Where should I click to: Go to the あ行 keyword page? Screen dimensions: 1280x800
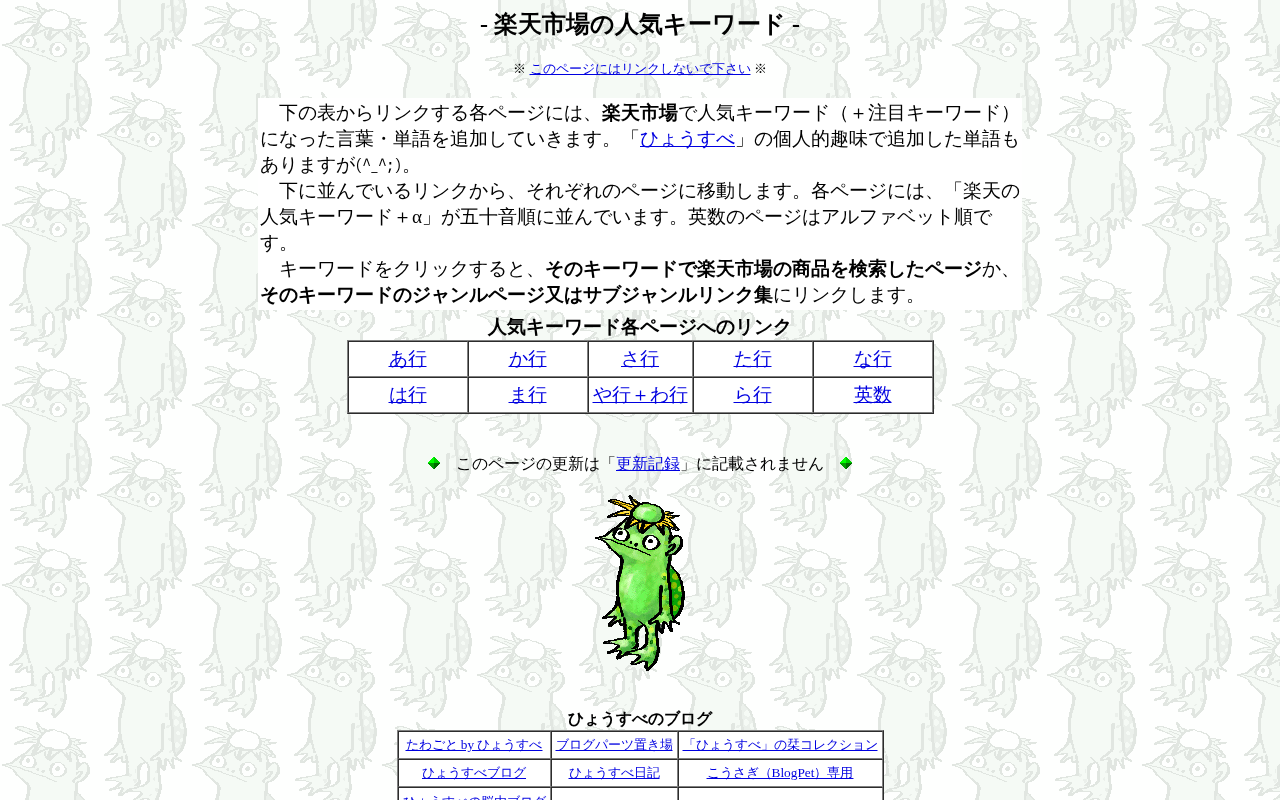(x=408, y=359)
